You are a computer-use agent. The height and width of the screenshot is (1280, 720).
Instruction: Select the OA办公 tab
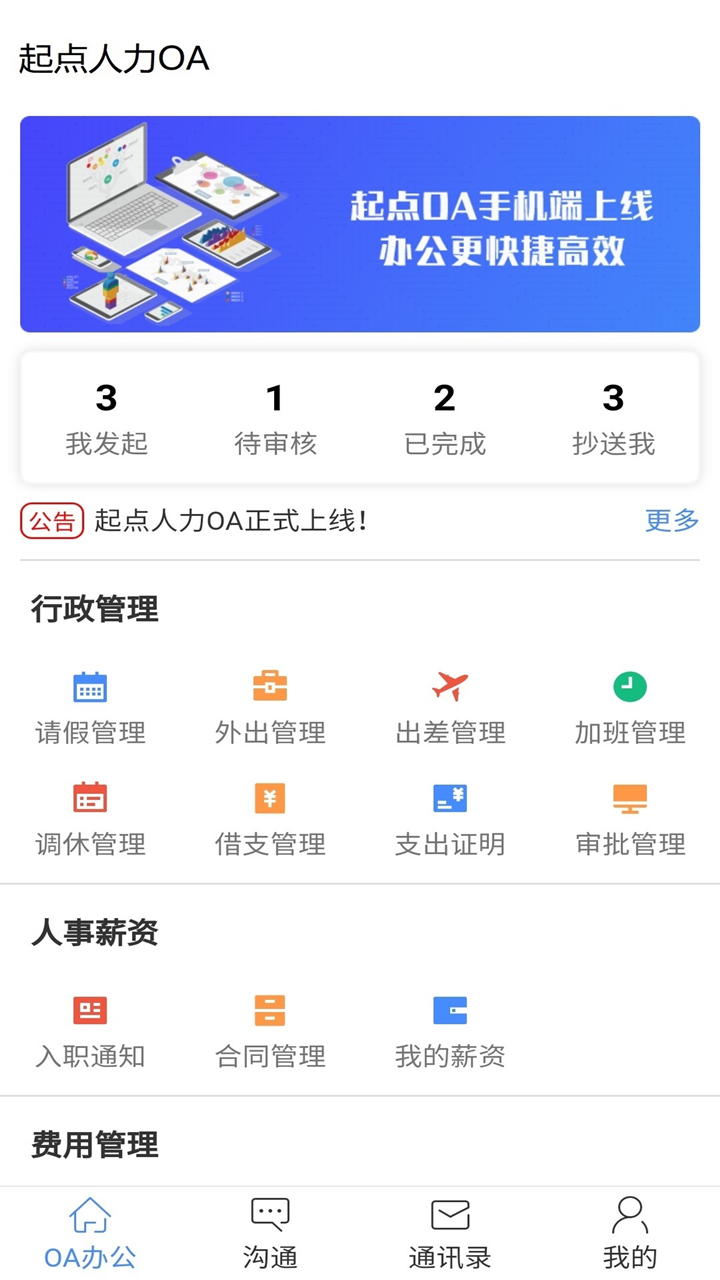pos(90,1230)
